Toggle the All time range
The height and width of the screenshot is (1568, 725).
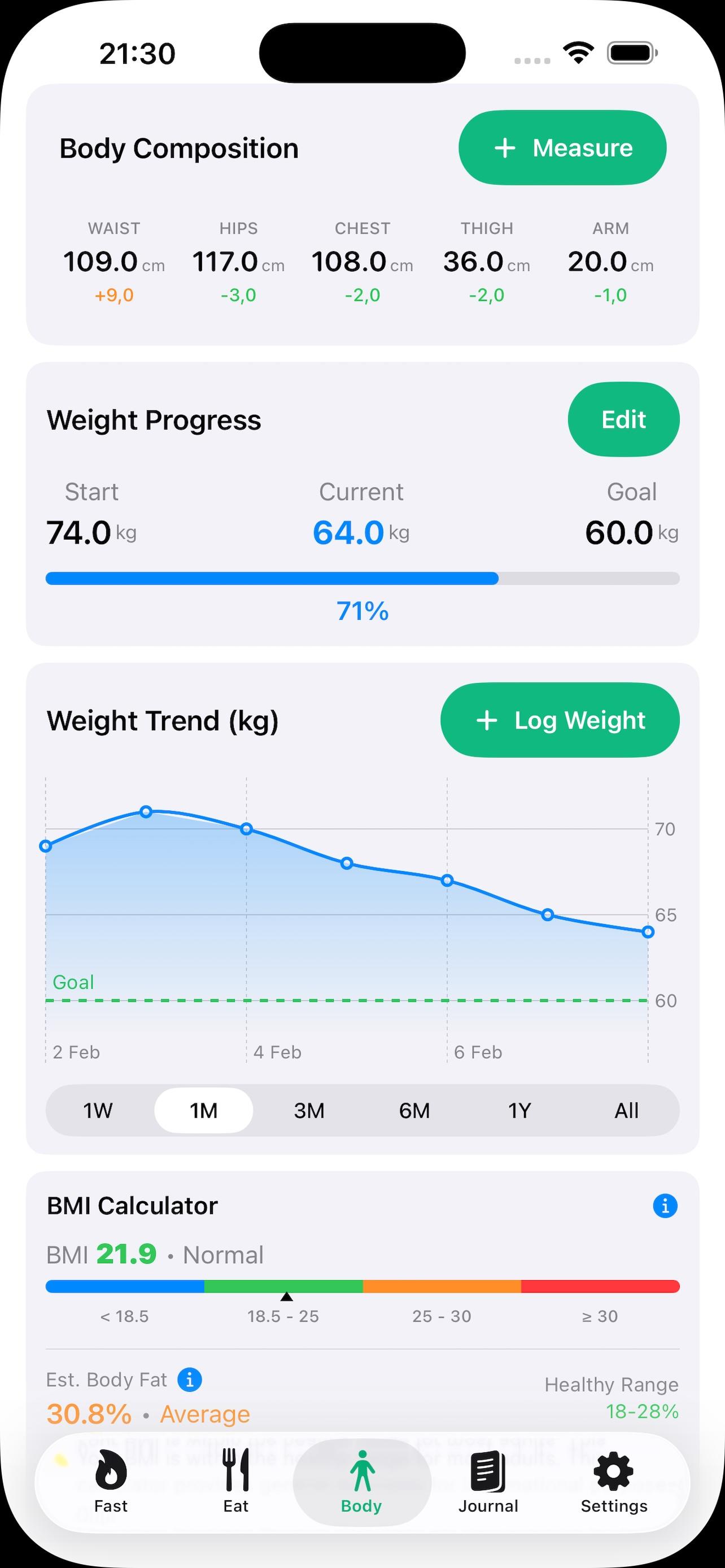tap(626, 1110)
